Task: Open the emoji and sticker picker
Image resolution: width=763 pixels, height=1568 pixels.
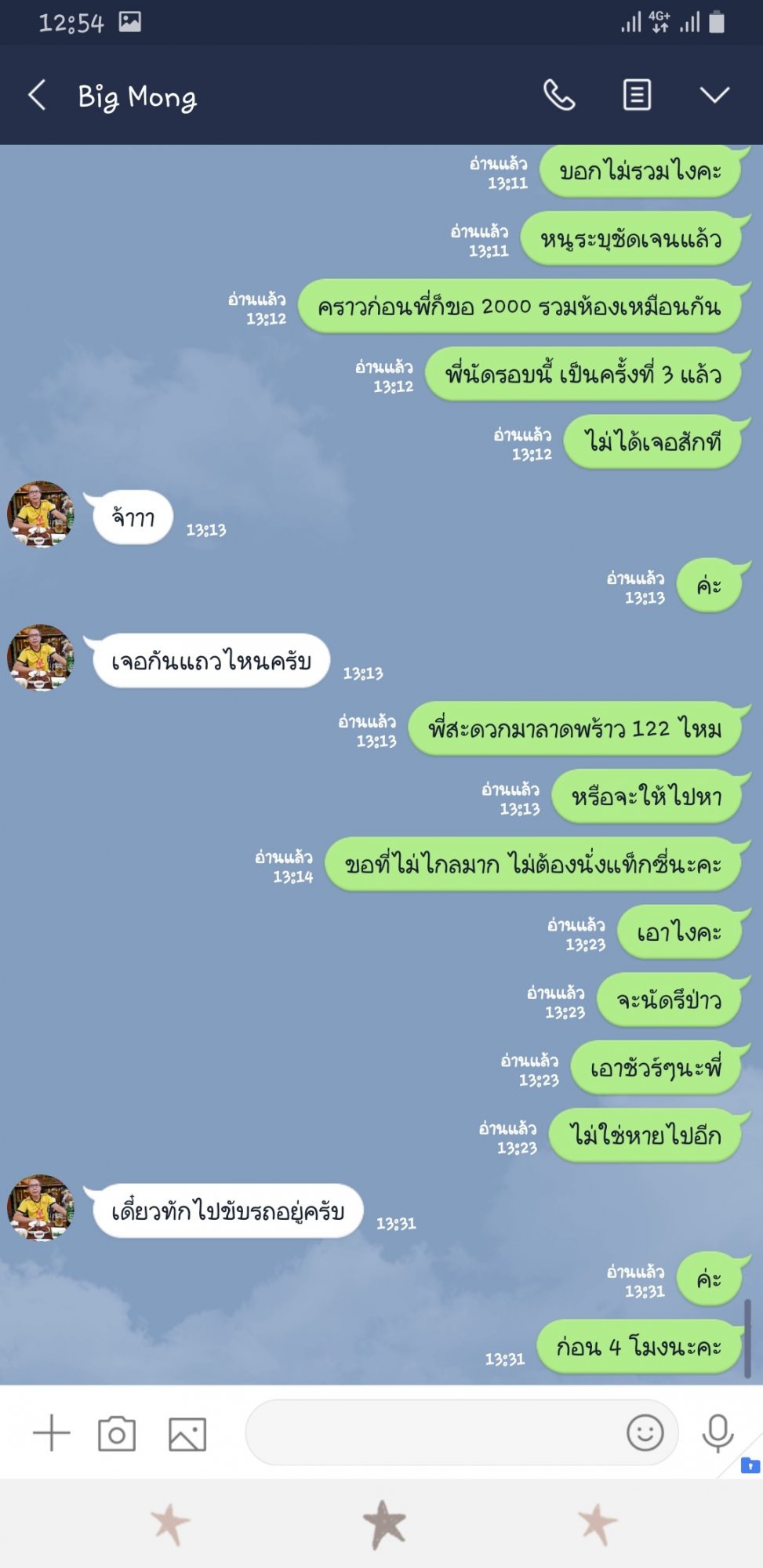Action: point(645,1433)
